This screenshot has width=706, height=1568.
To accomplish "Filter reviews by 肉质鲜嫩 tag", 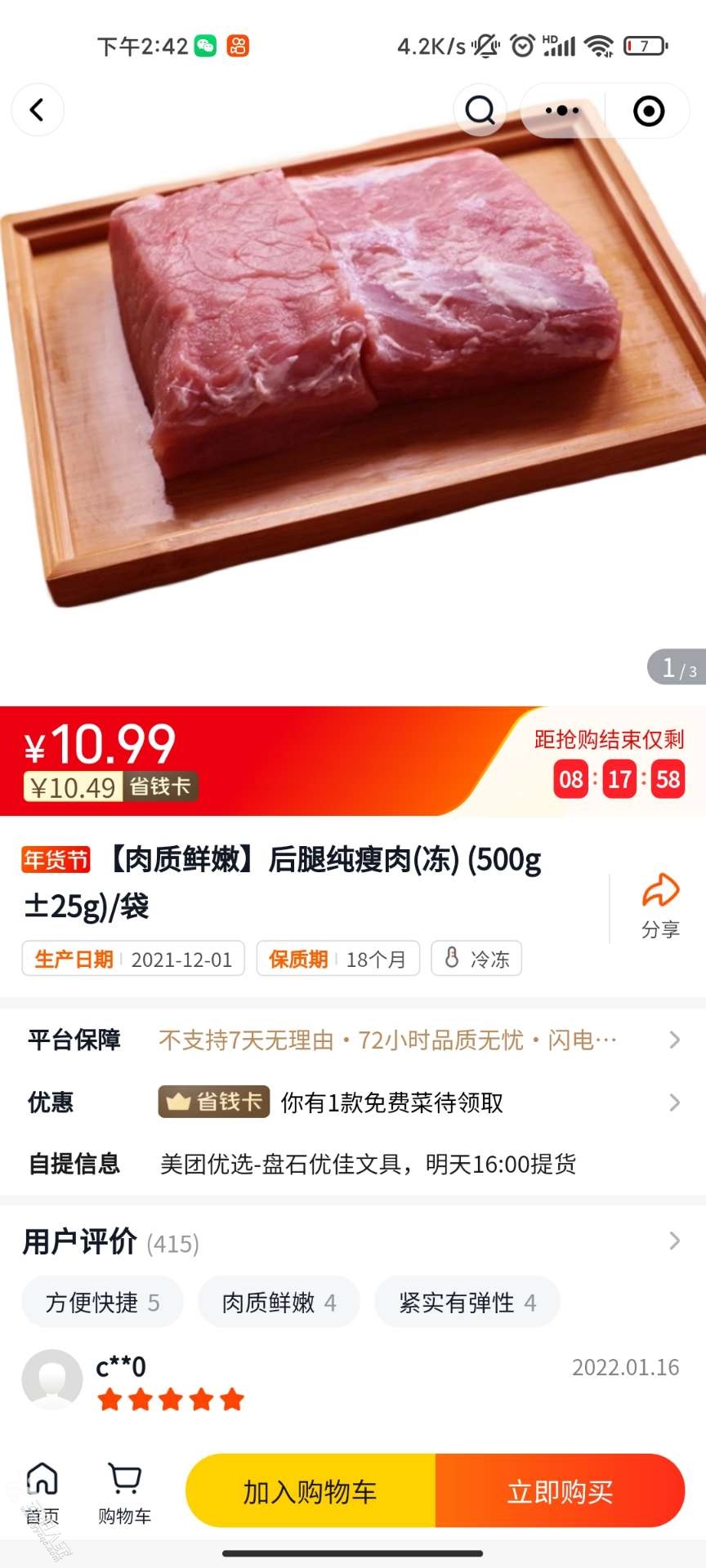I will point(279,1303).
